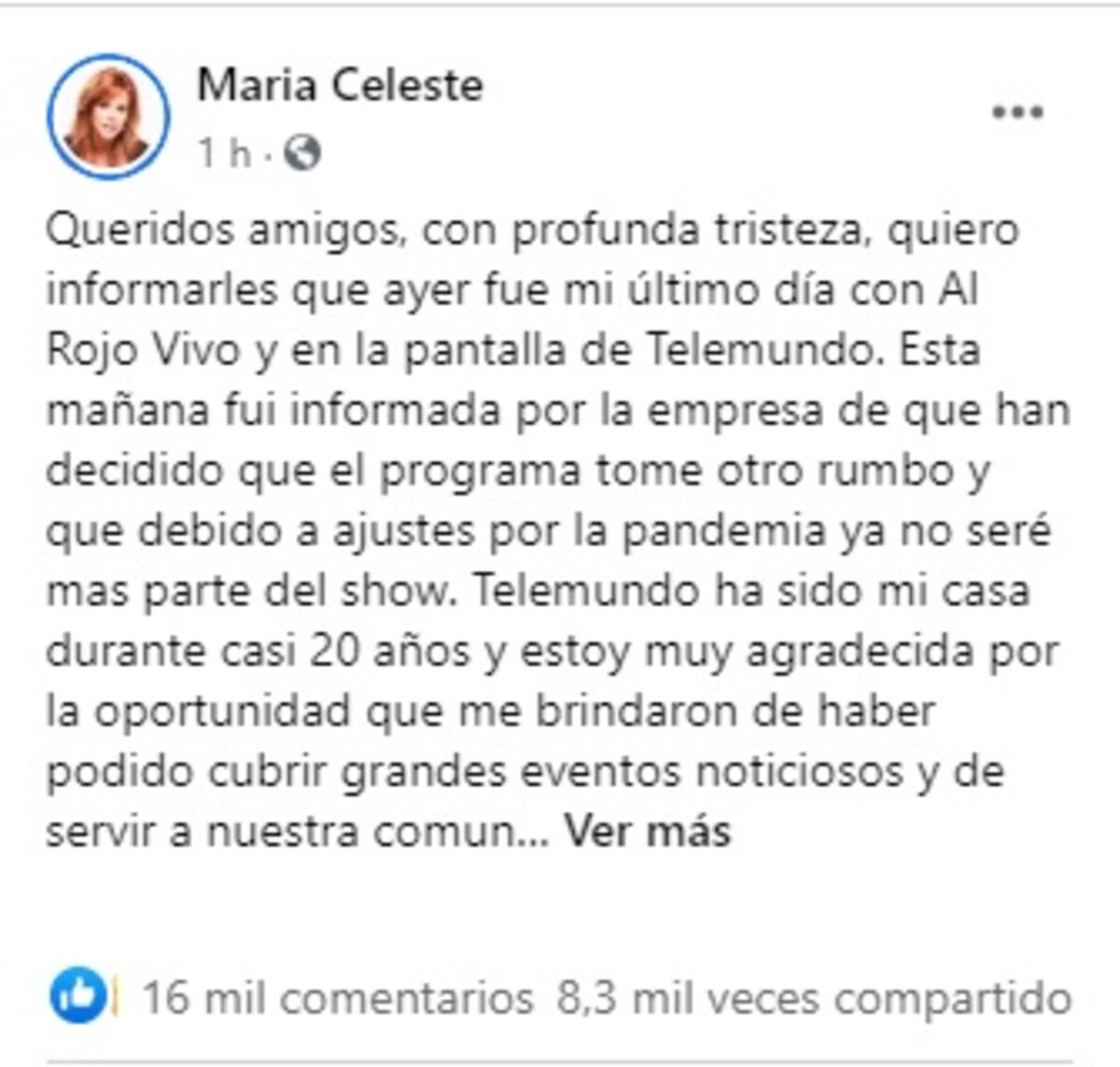Expand the post with Ver más
The height and width of the screenshot is (1067, 1120).
point(648,830)
